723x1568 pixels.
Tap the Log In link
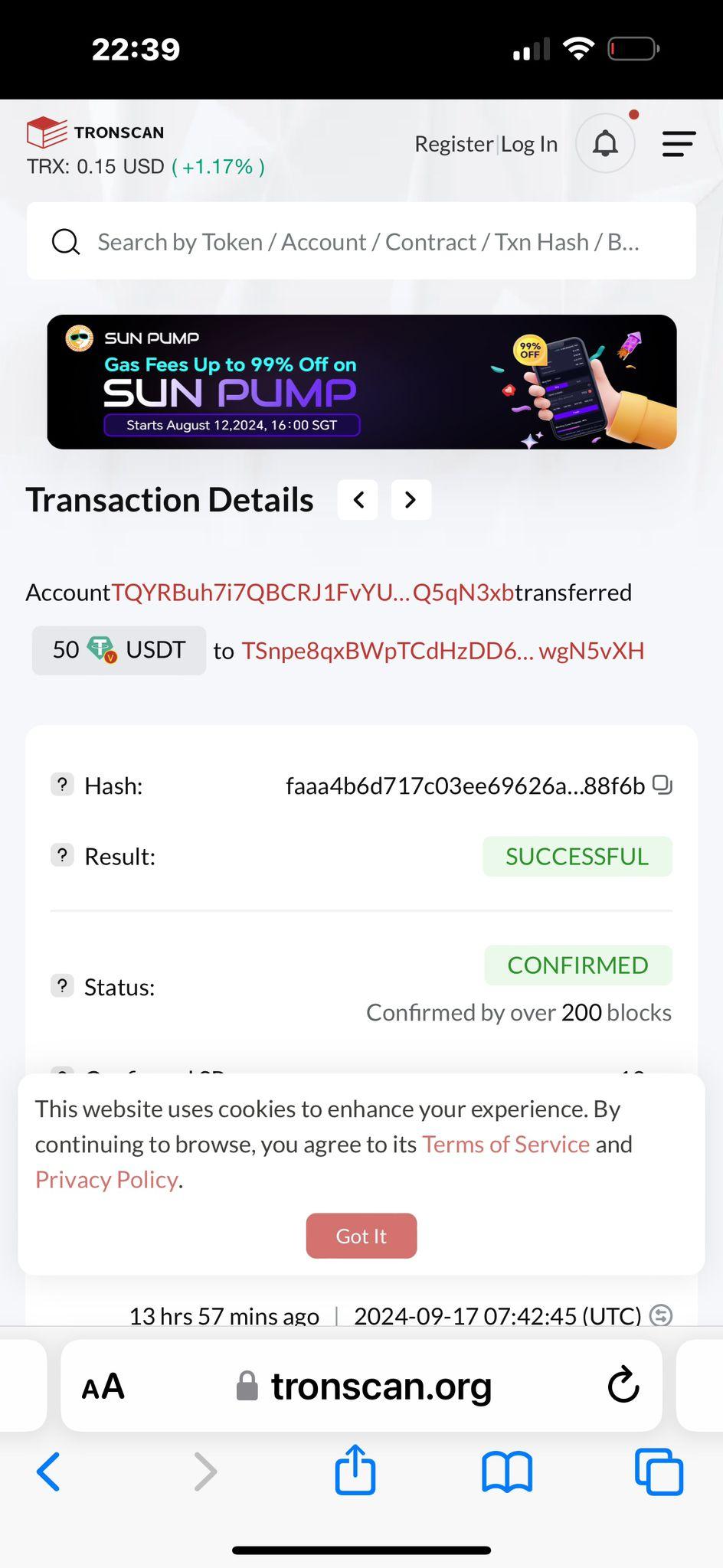pyautogui.click(x=529, y=144)
